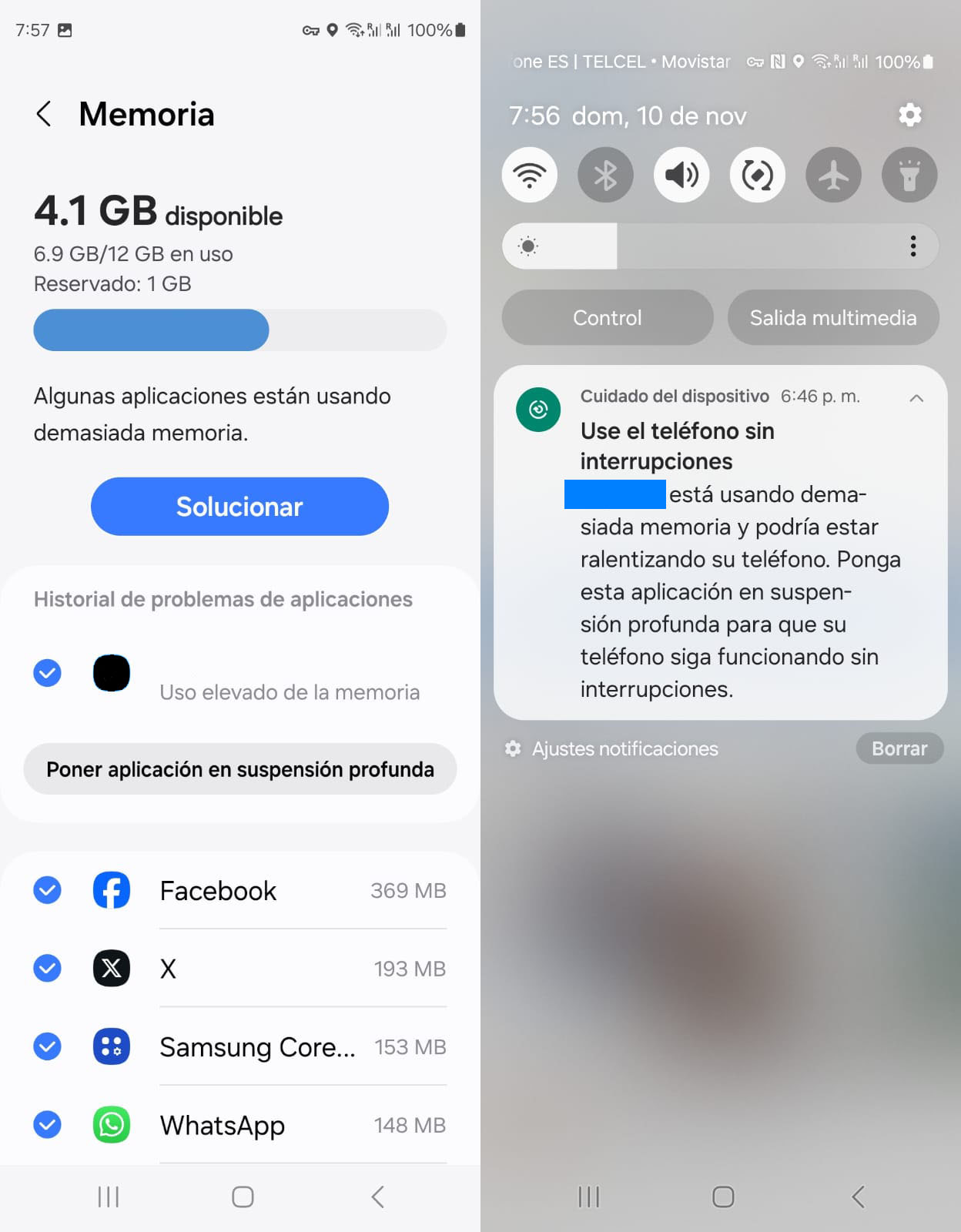Turn on the flashlight

point(909,175)
